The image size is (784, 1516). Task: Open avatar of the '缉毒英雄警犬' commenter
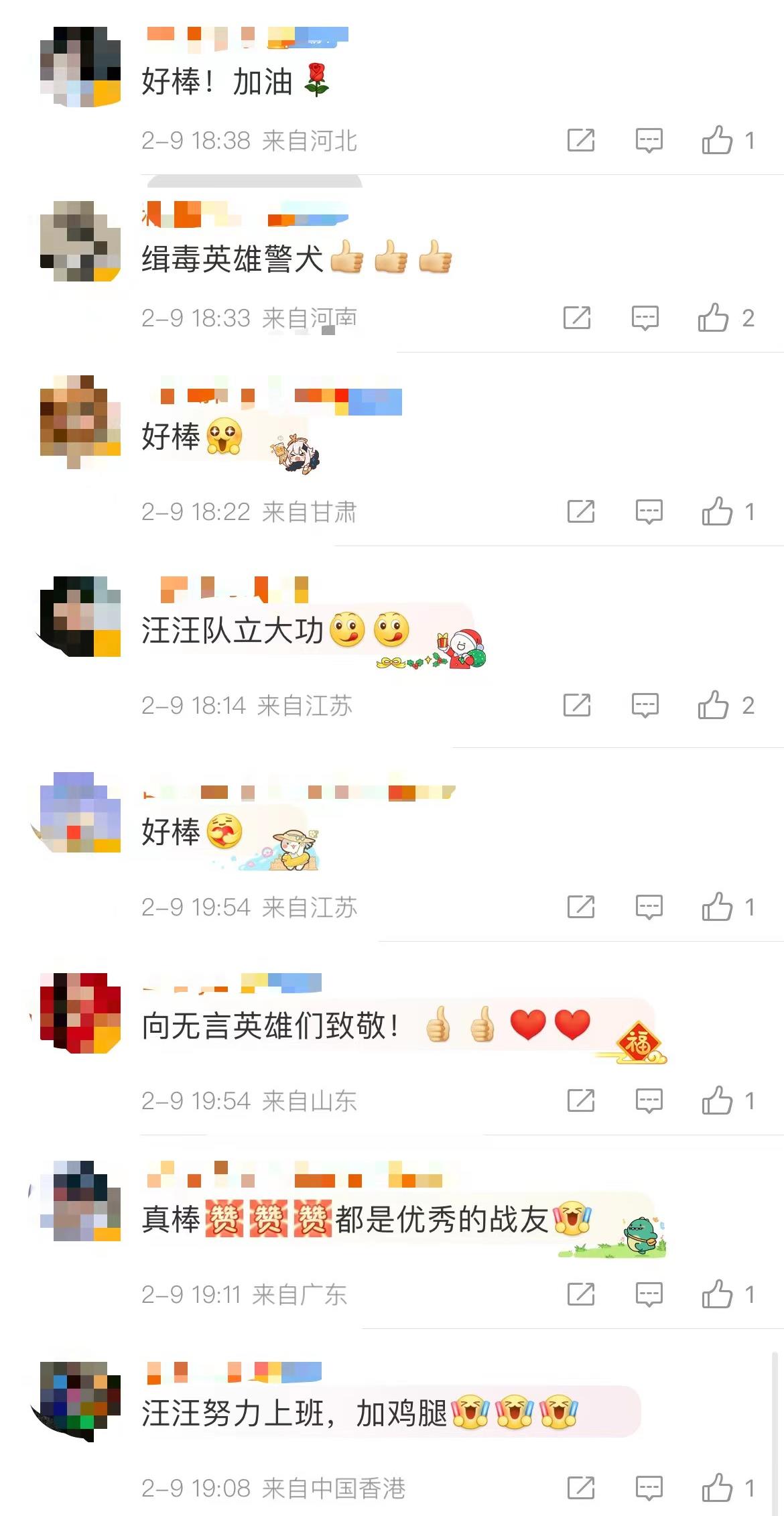click(x=80, y=241)
